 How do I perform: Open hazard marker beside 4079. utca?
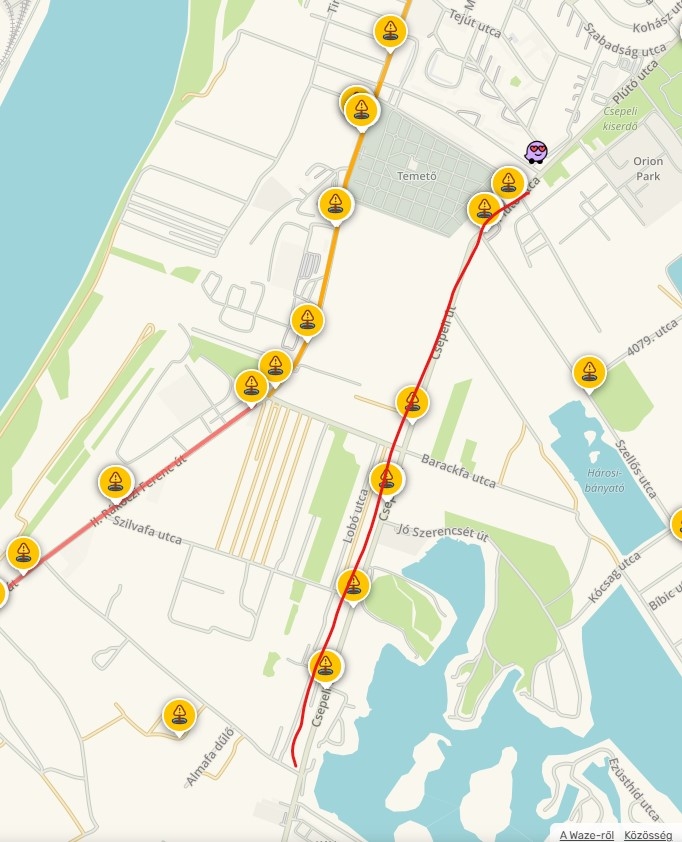point(590,372)
